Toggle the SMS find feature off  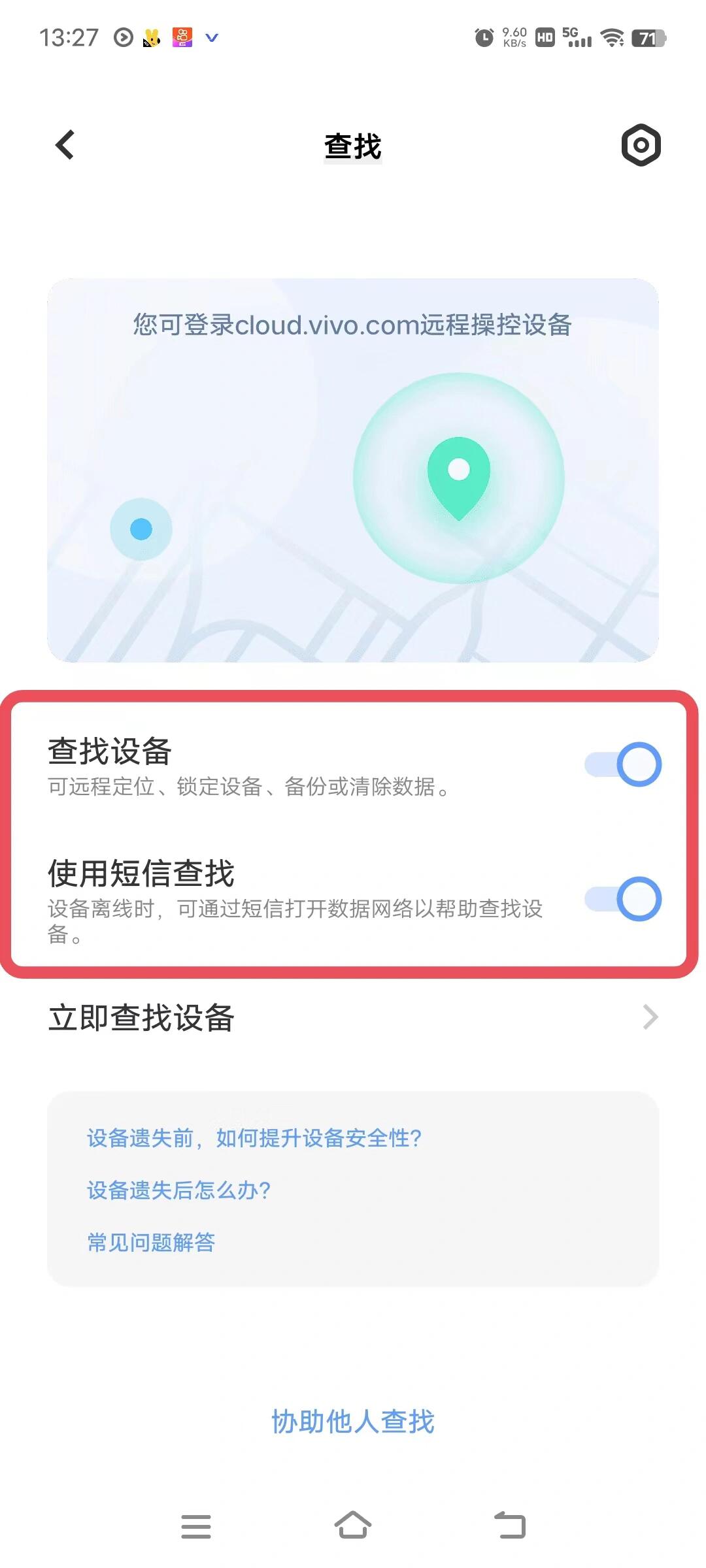[622, 898]
